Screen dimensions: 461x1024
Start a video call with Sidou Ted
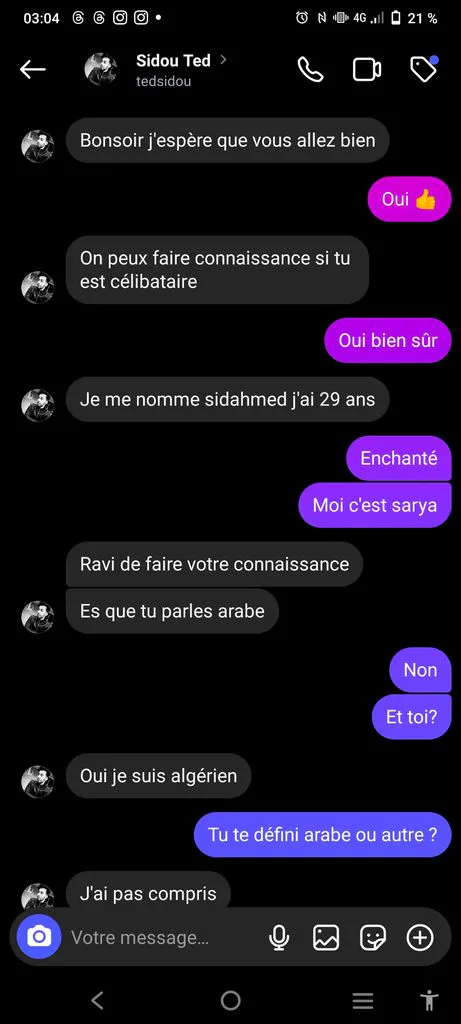click(367, 69)
